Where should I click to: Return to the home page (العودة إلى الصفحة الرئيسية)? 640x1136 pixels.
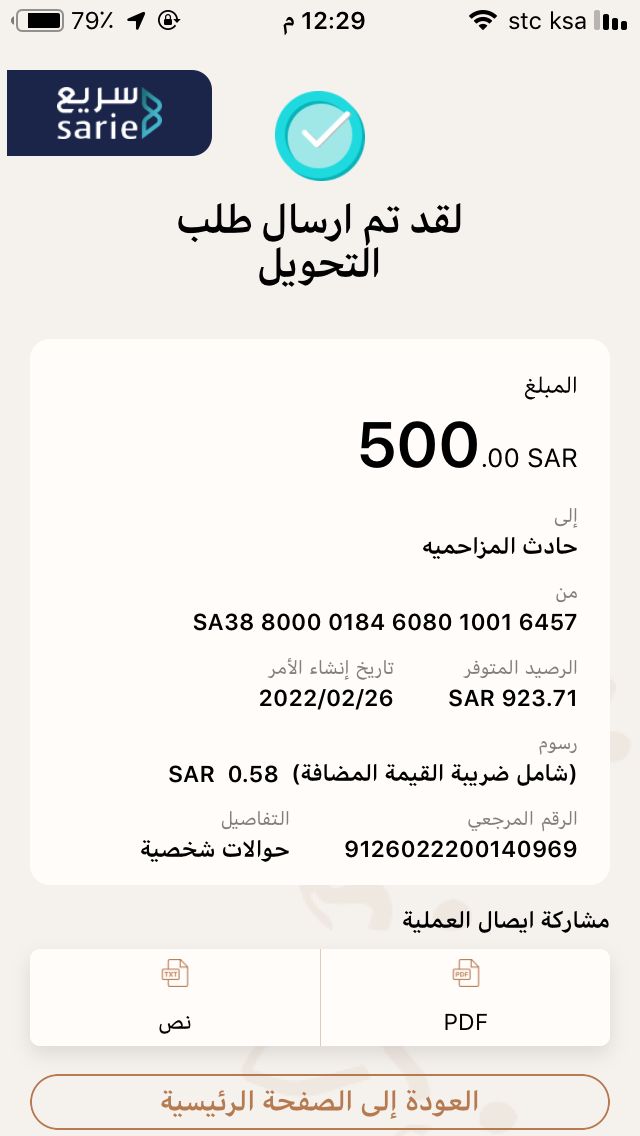(320, 1102)
